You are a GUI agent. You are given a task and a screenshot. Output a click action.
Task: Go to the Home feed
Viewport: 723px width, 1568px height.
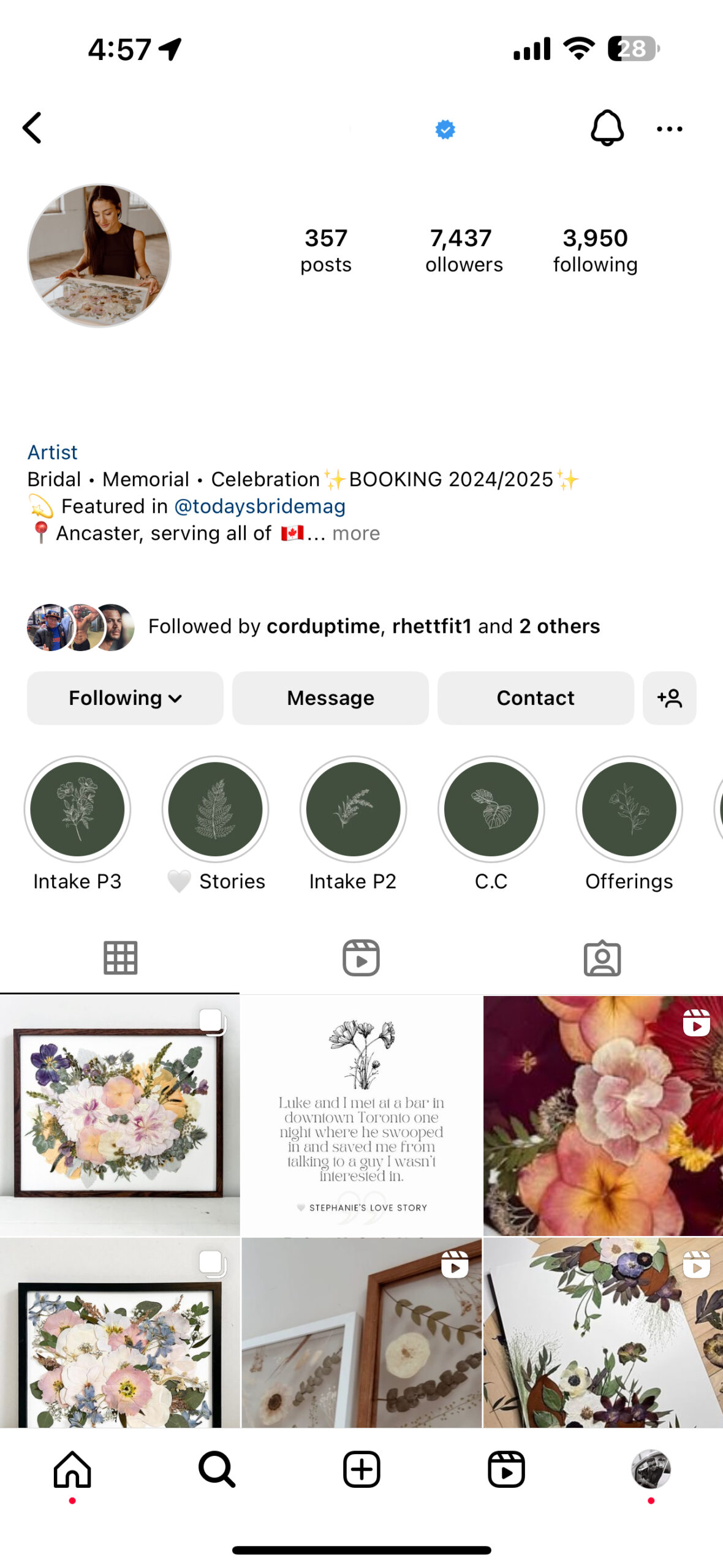click(72, 1469)
